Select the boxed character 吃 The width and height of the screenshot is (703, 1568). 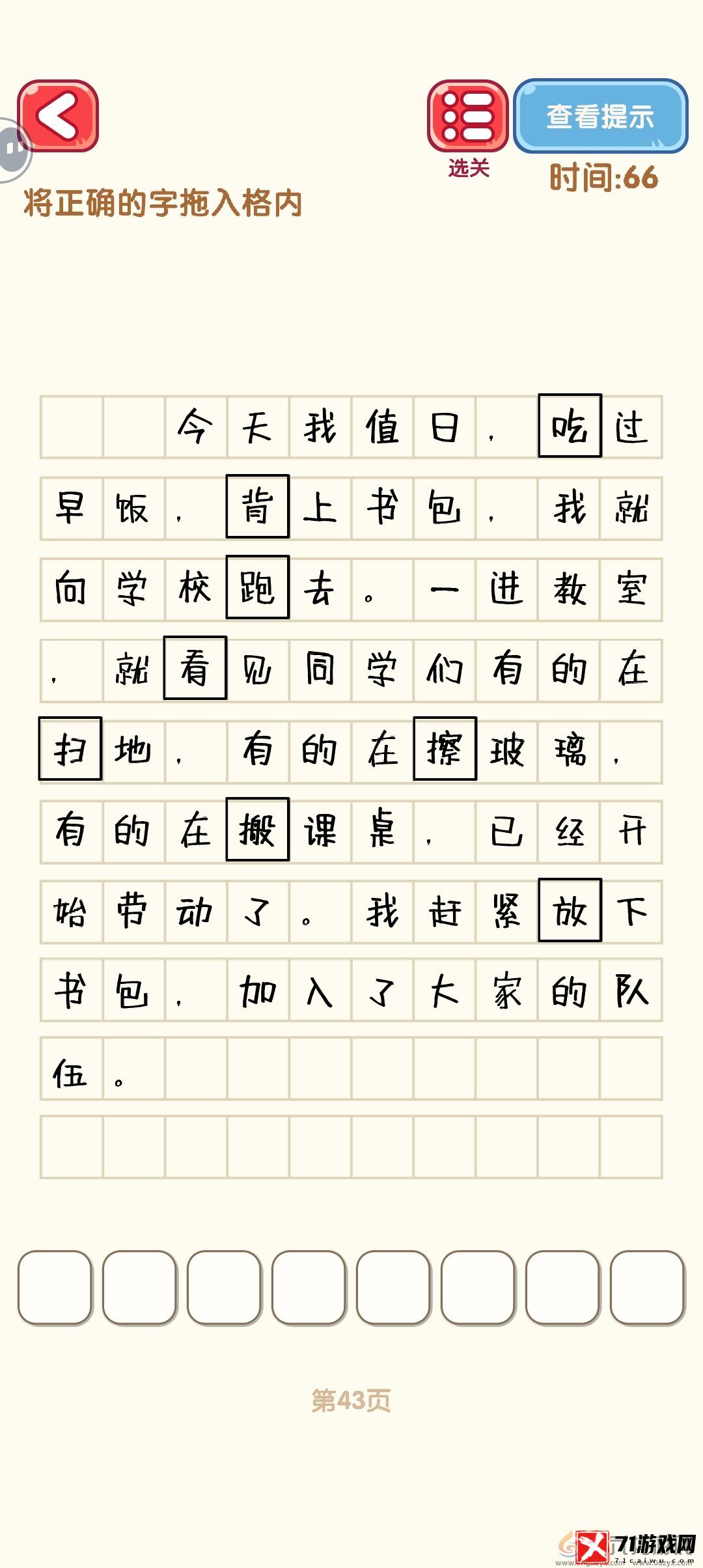(x=570, y=426)
